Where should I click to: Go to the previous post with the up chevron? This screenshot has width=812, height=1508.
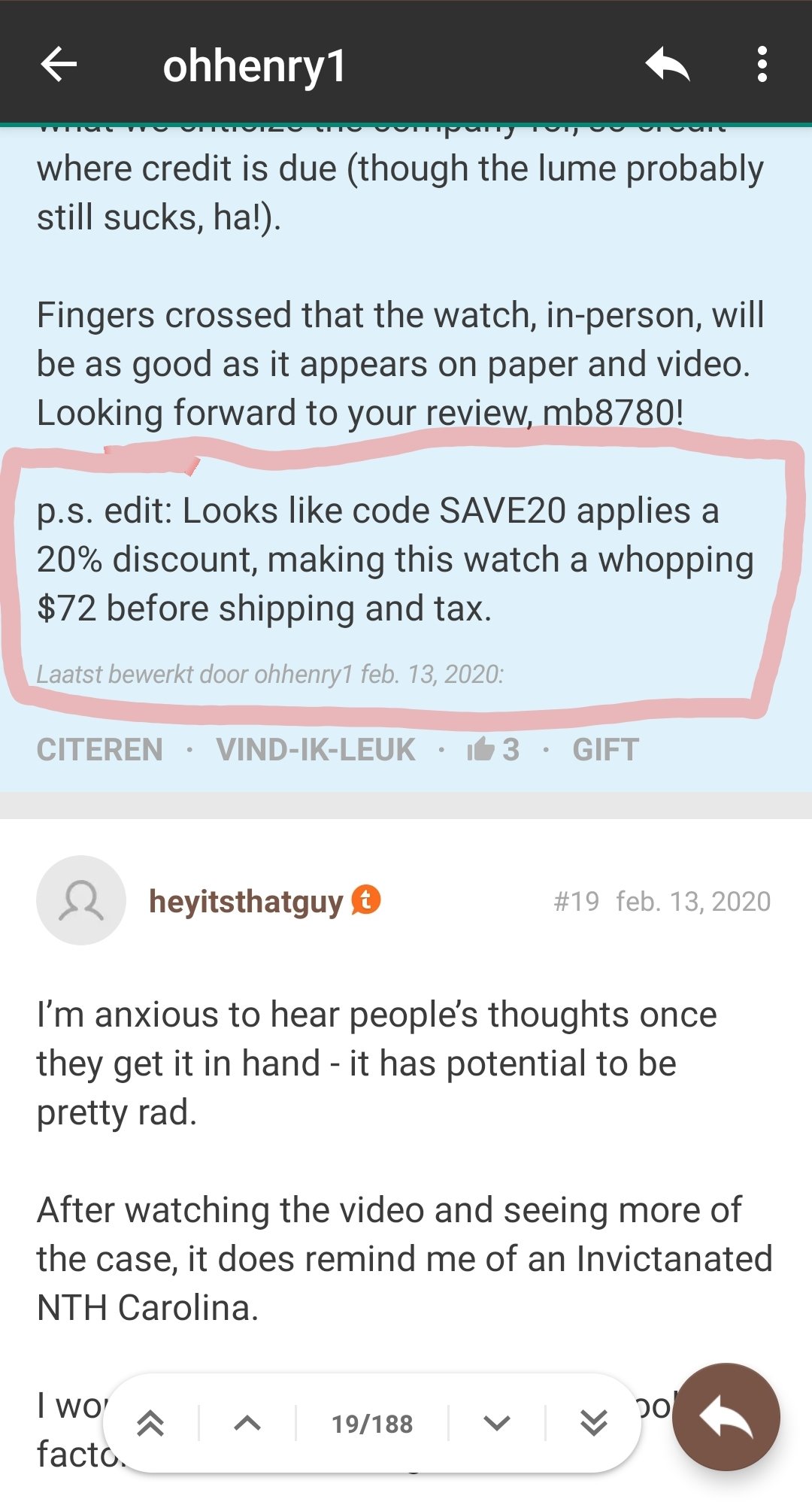[247, 1423]
